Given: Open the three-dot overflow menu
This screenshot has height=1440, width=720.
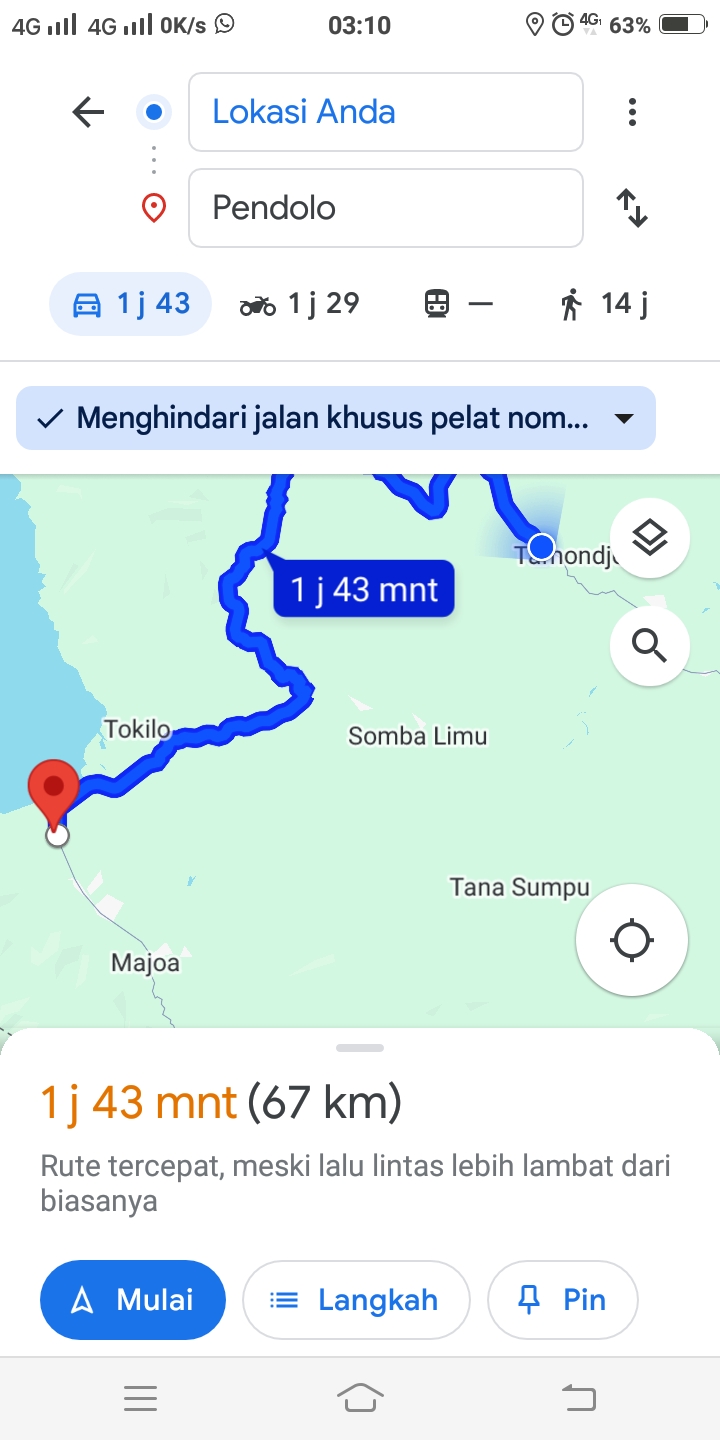Looking at the screenshot, I should [632, 112].
